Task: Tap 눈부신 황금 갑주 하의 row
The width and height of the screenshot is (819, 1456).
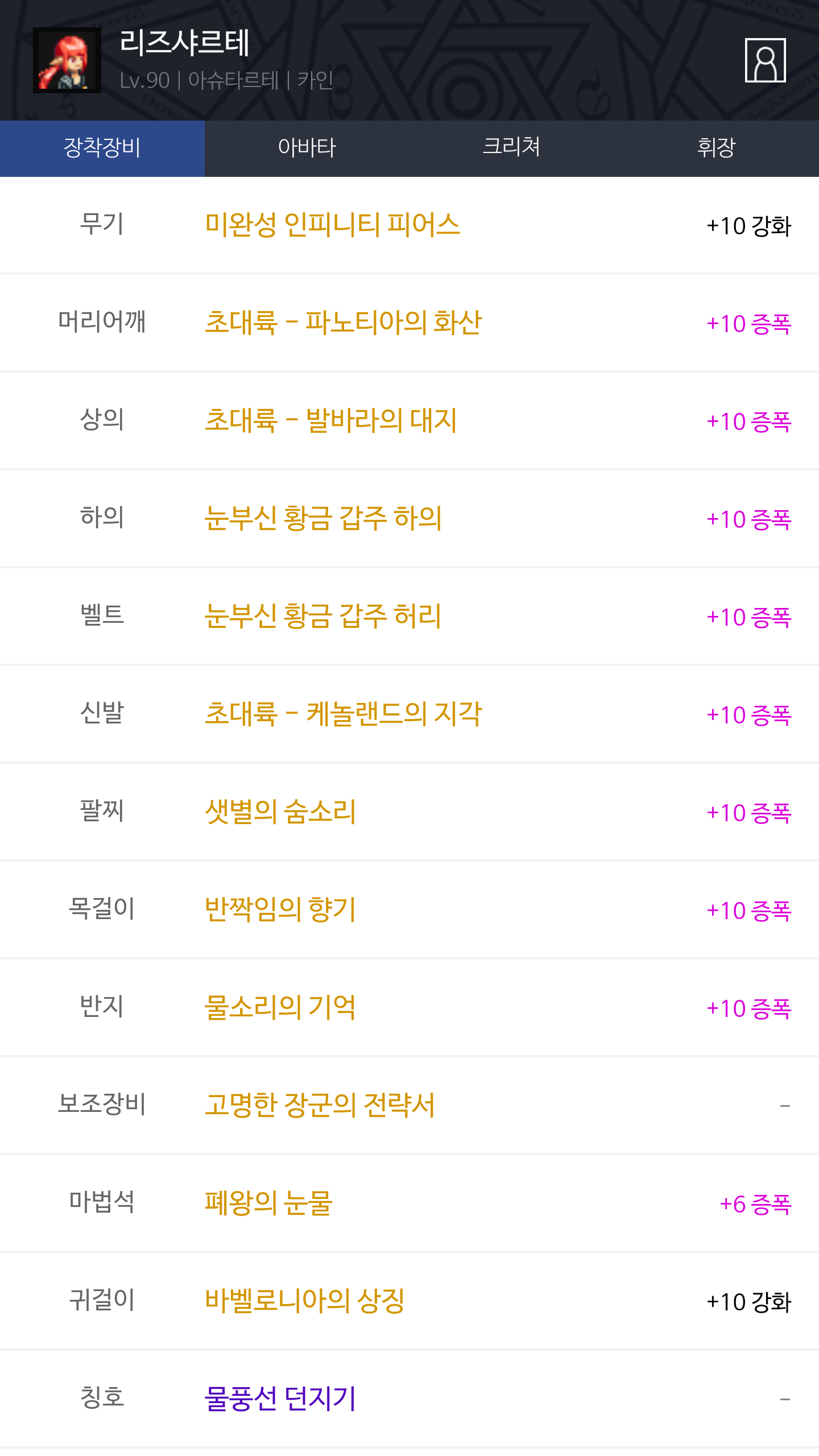Action: [x=323, y=519]
